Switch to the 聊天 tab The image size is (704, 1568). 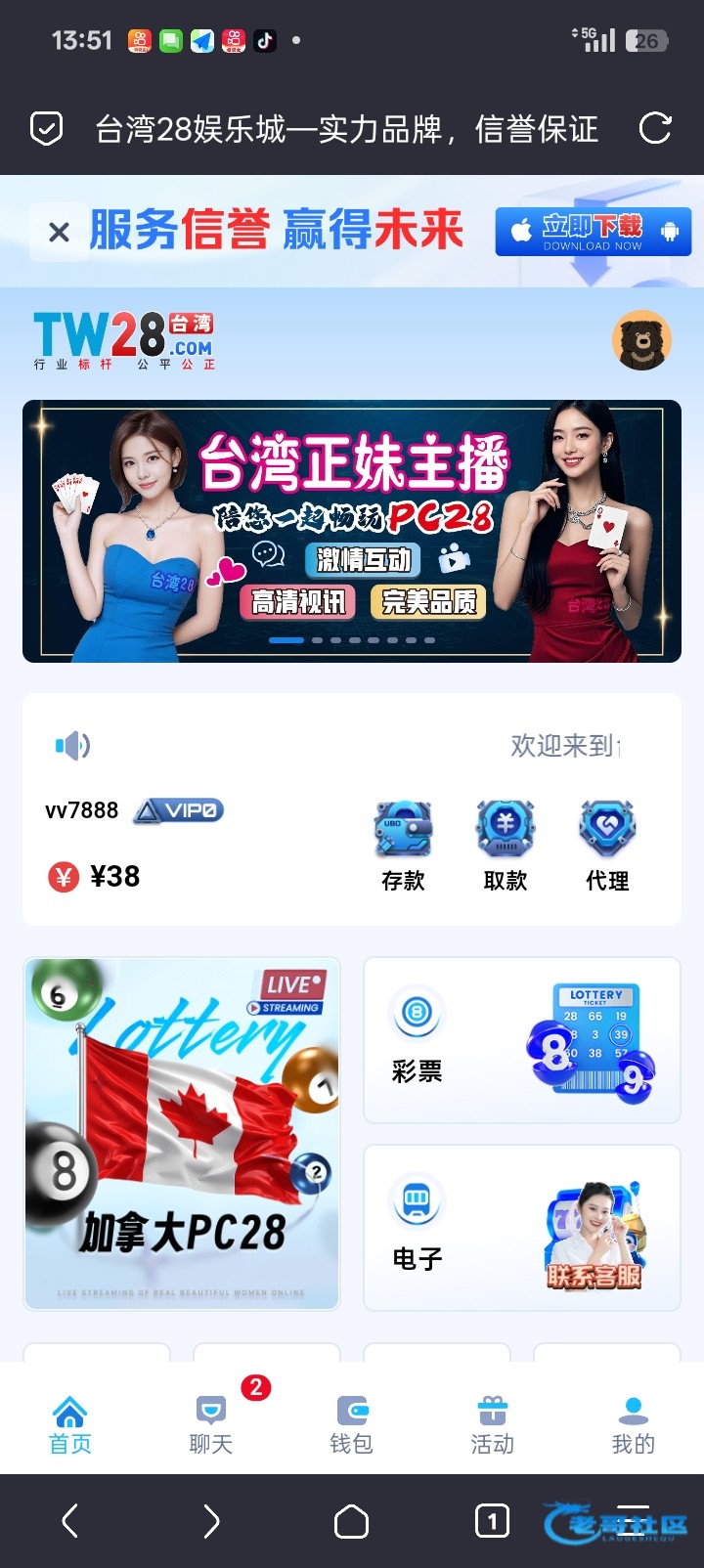click(211, 1423)
